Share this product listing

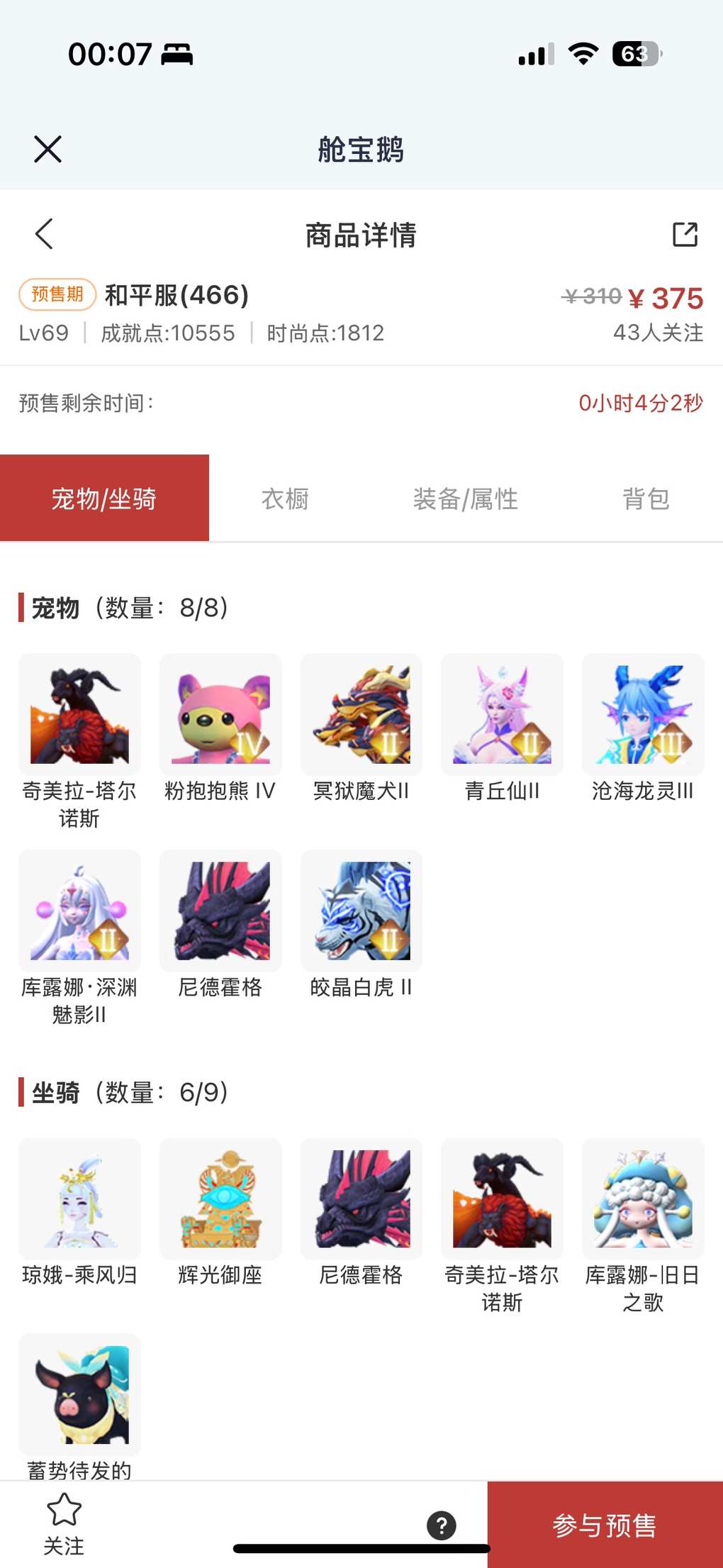(x=685, y=234)
